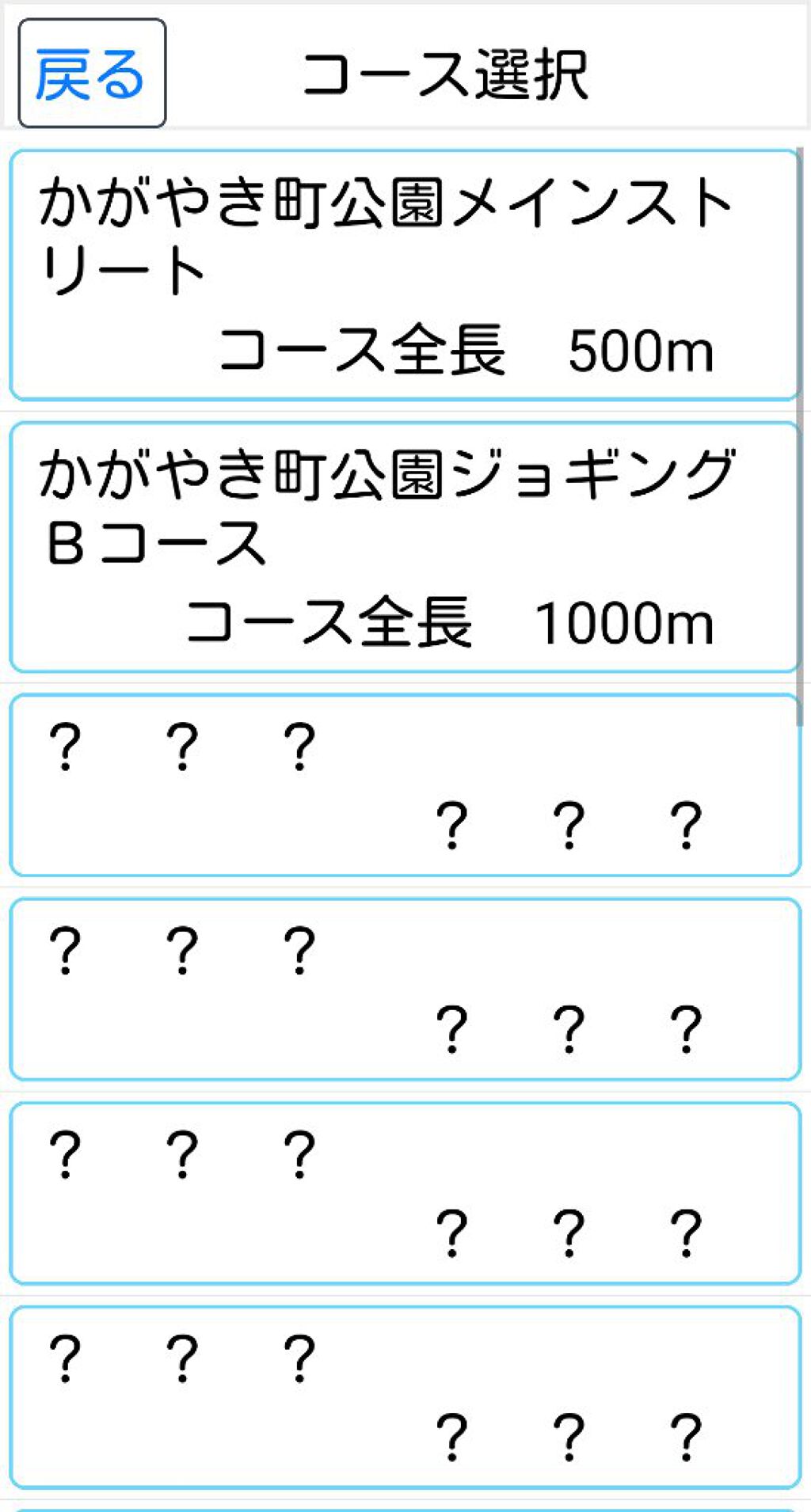
Task: Click the コース選択 screen title
Action: 448,73
